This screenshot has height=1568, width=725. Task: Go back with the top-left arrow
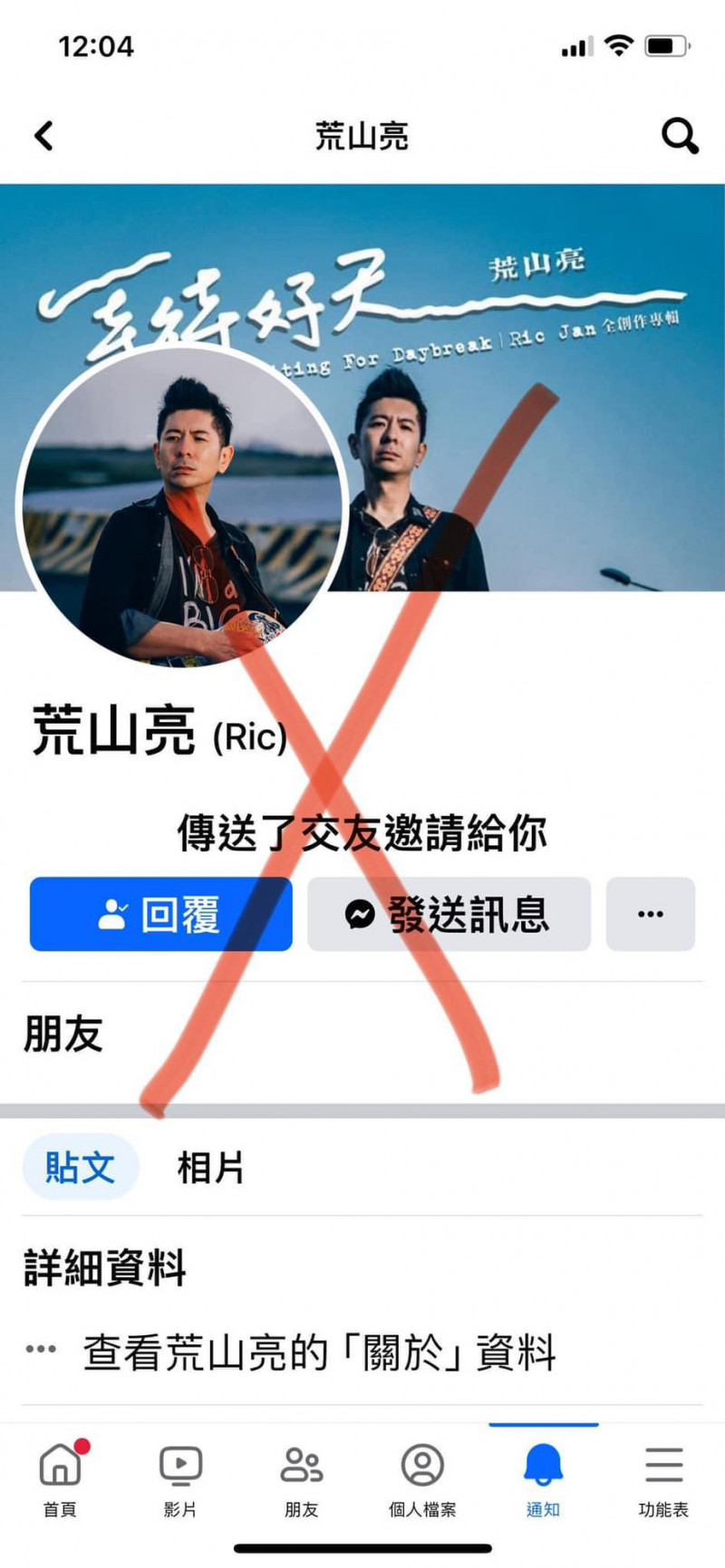[x=43, y=136]
